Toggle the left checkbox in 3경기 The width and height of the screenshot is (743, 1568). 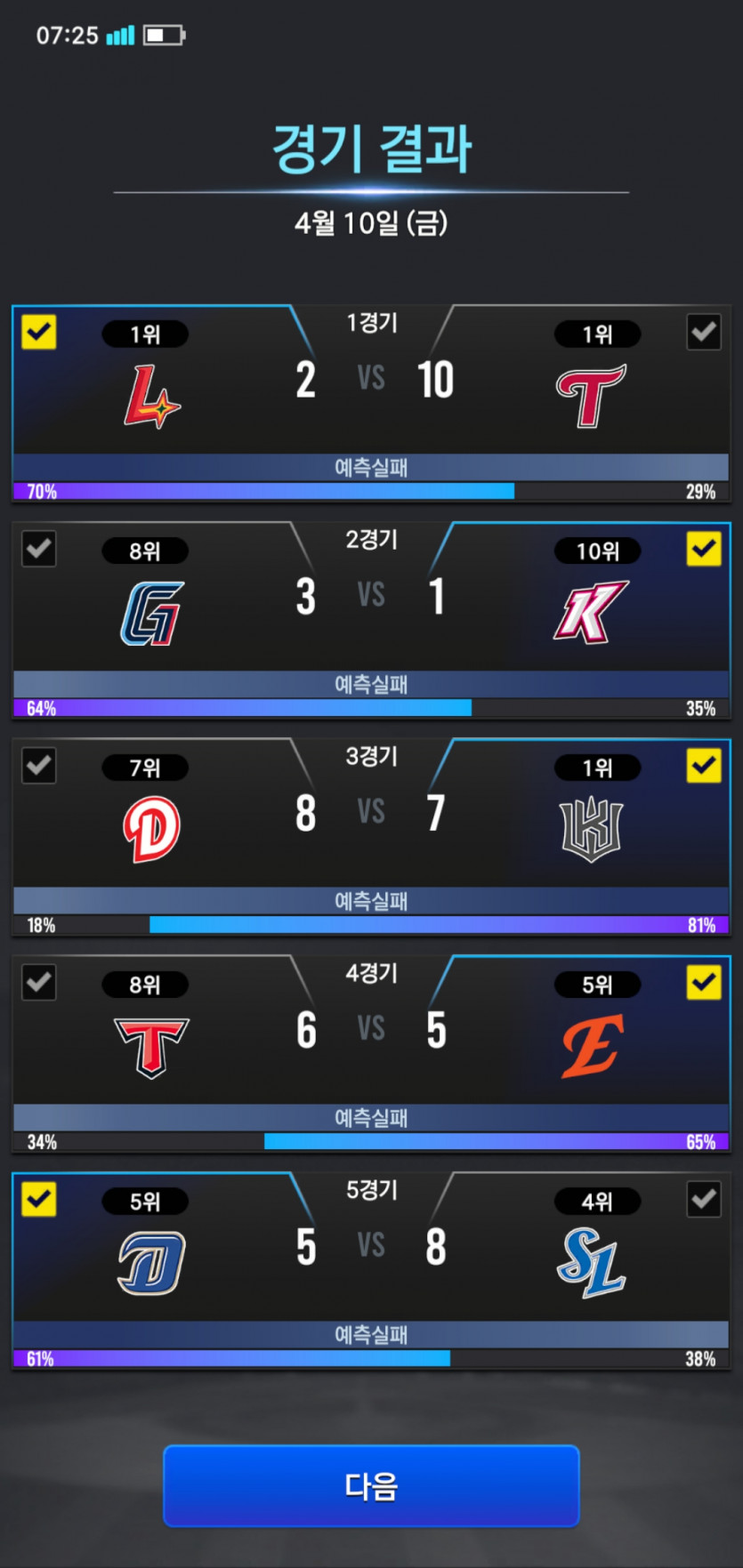38,766
